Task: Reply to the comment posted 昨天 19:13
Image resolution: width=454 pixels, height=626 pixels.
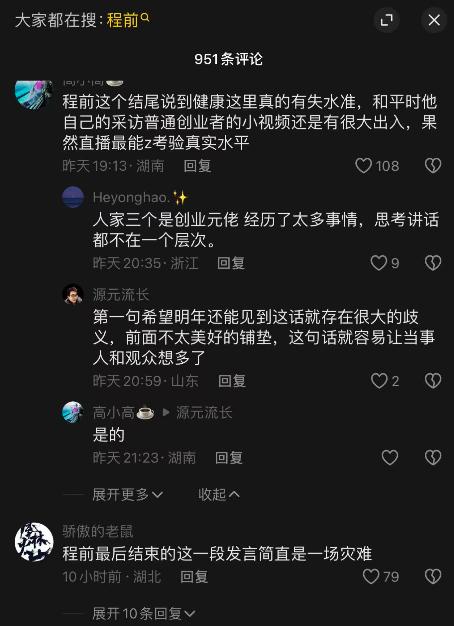Action: coord(197,166)
